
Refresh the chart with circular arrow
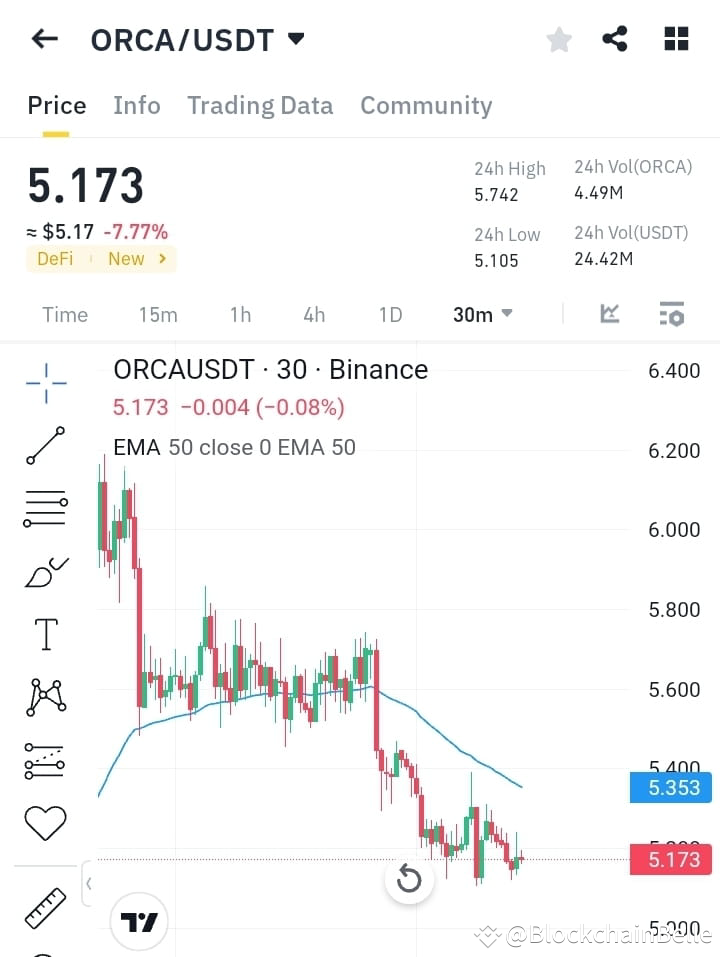pos(409,878)
